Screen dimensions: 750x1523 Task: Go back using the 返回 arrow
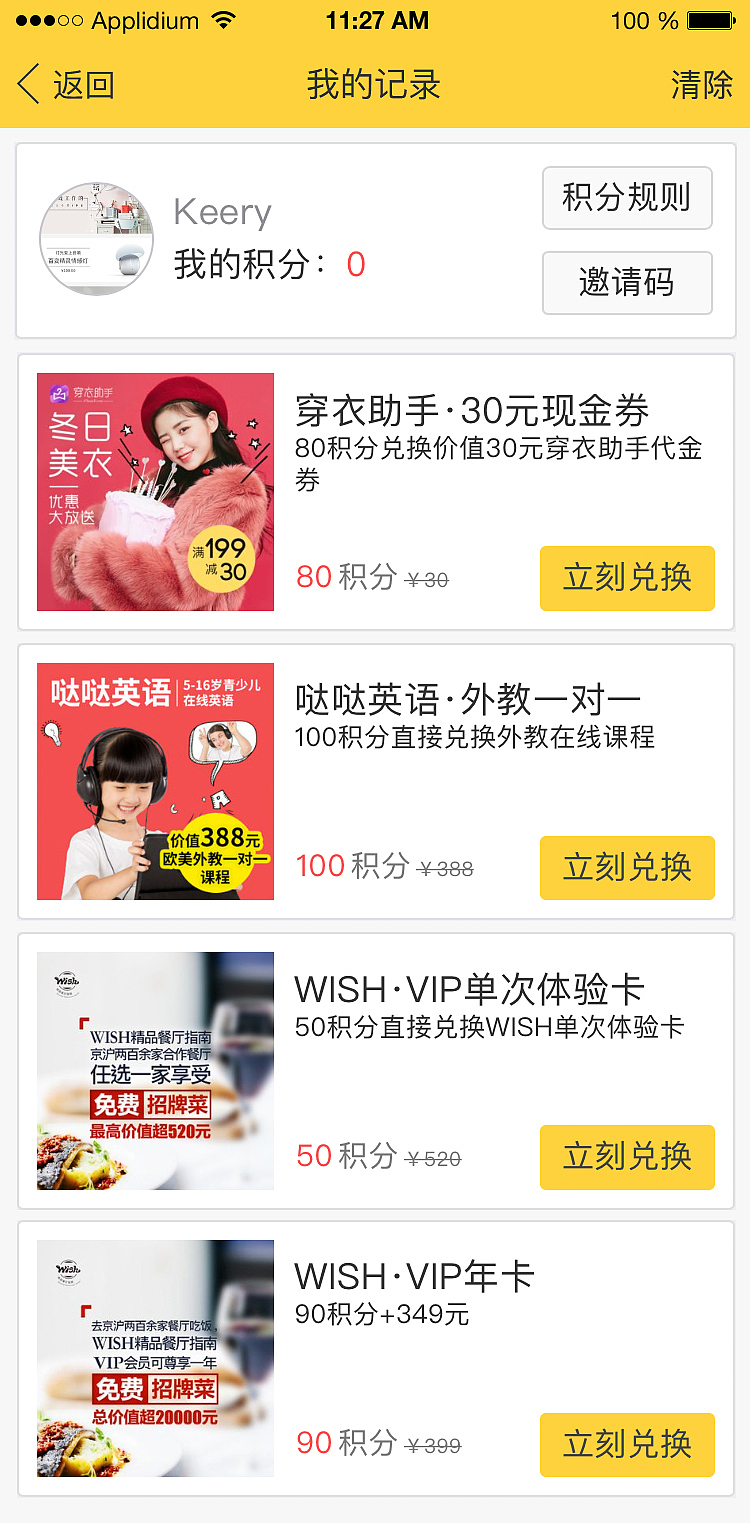tap(64, 85)
